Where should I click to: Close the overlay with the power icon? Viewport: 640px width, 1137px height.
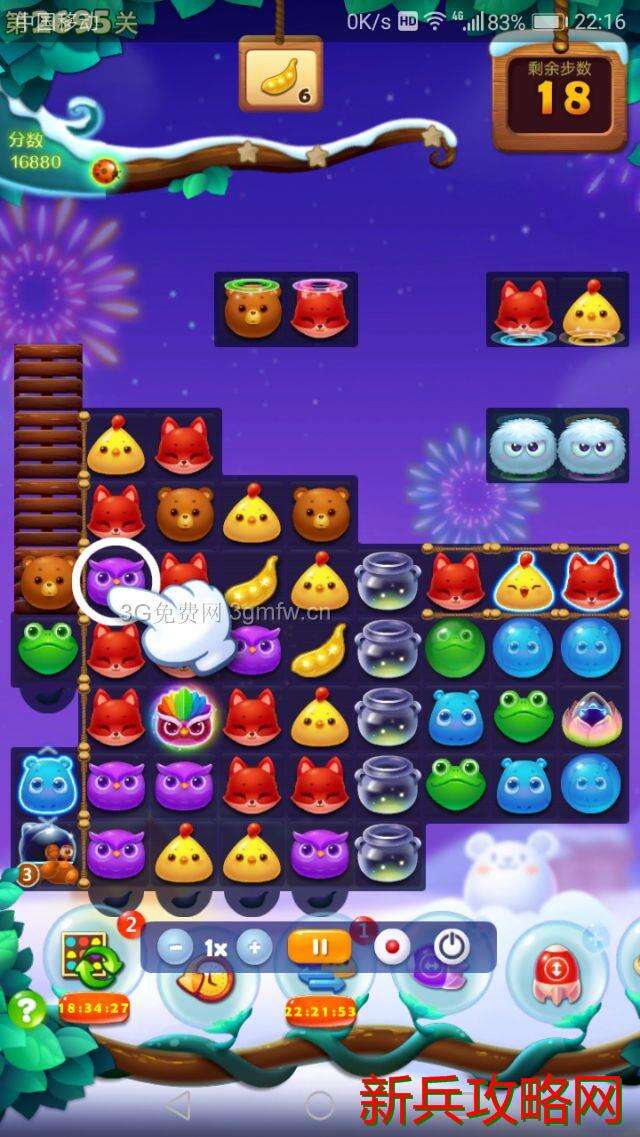click(452, 946)
